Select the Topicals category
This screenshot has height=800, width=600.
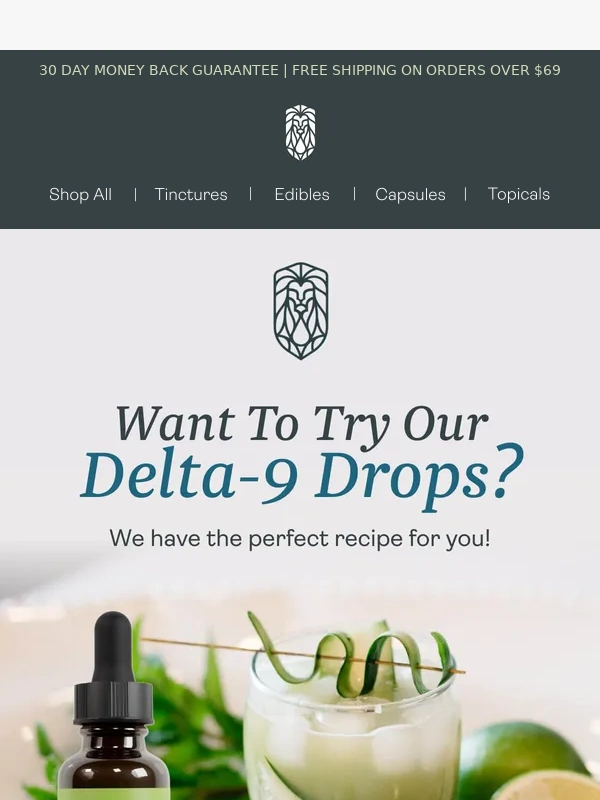pyautogui.click(x=518, y=194)
